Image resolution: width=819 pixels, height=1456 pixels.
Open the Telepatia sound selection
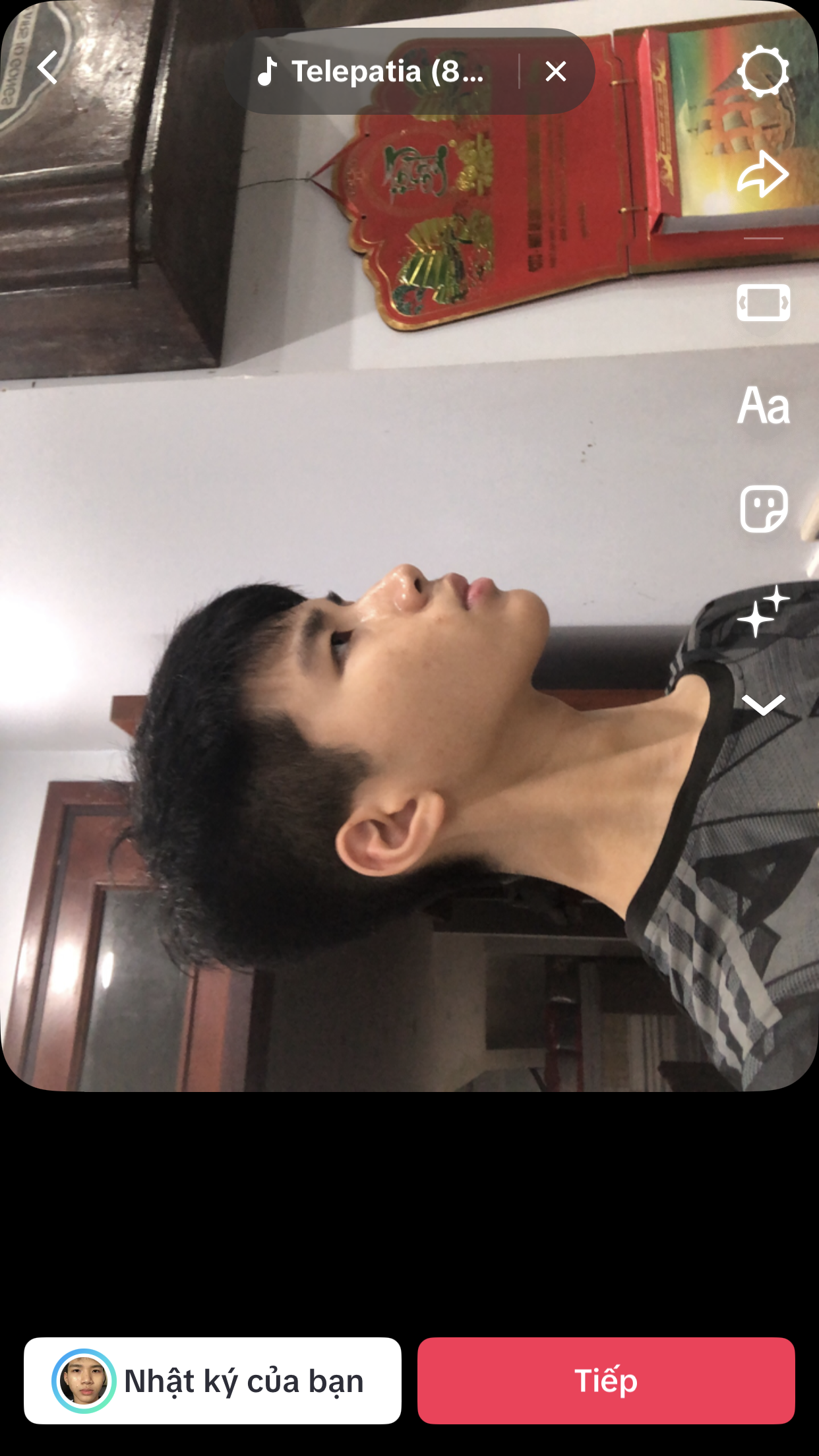pyautogui.click(x=371, y=71)
